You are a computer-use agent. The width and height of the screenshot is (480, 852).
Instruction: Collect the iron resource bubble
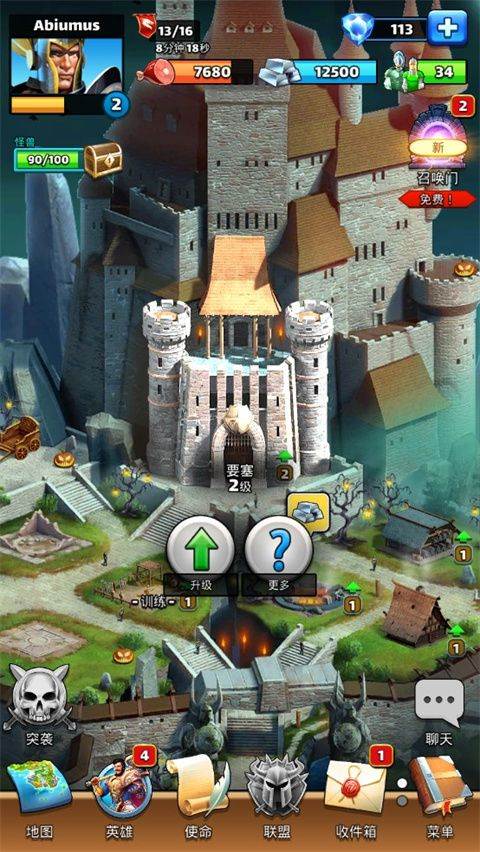[308, 511]
